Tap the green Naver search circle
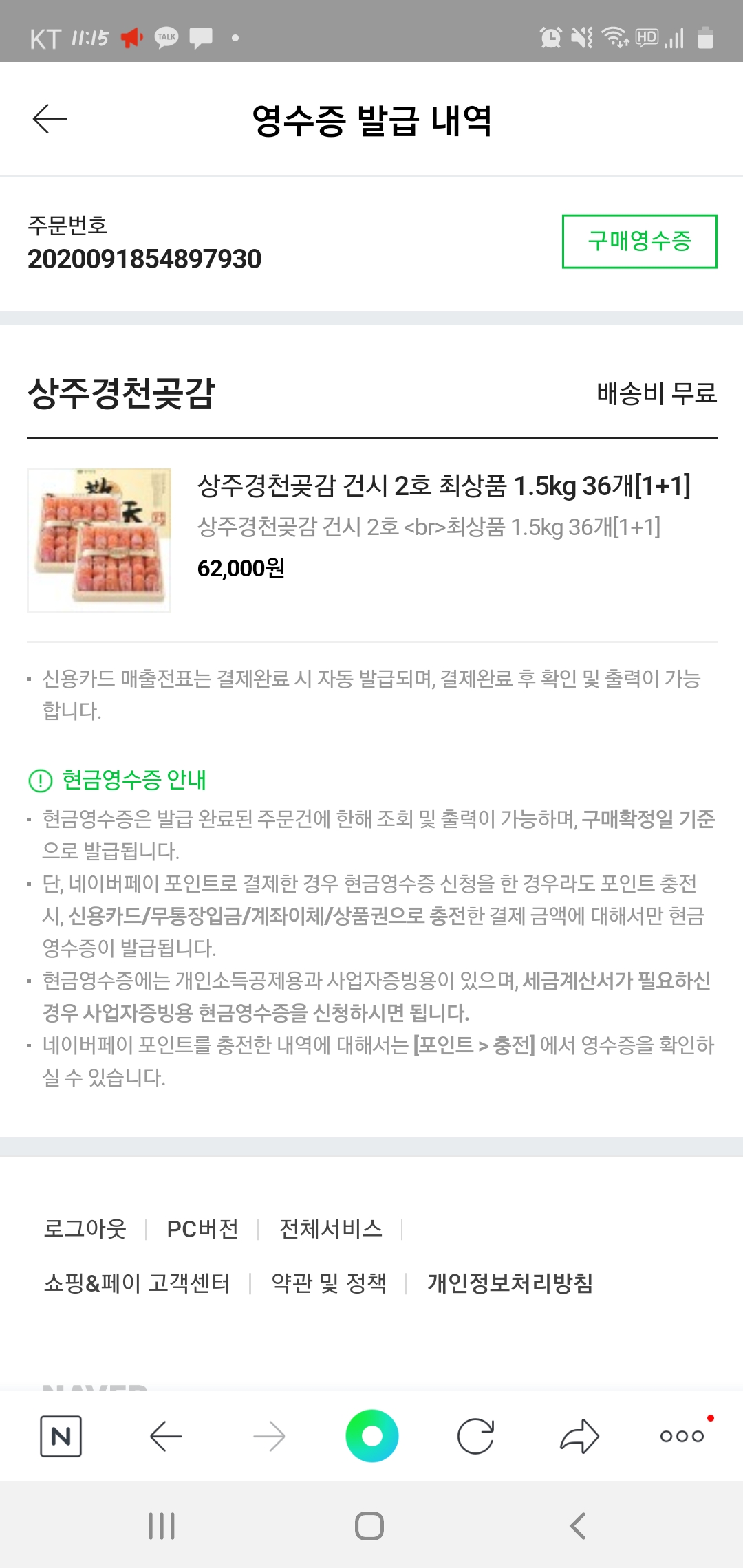The width and height of the screenshot is (743, 1568). tap(372, 1436)
